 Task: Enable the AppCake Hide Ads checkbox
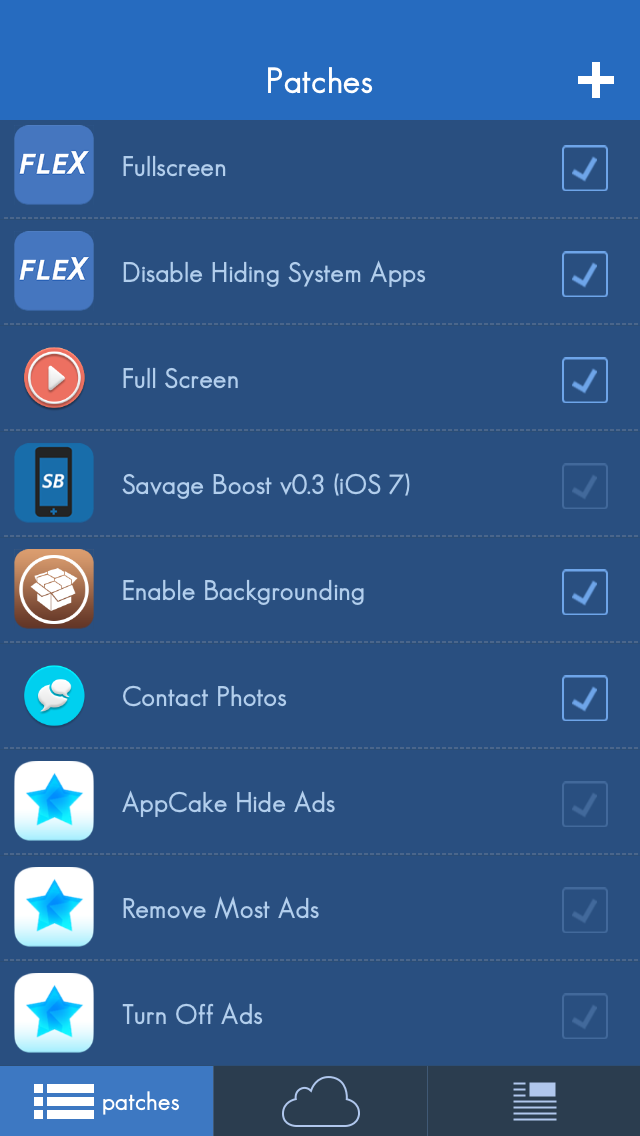pyautogui.click(x=585, y=803)
